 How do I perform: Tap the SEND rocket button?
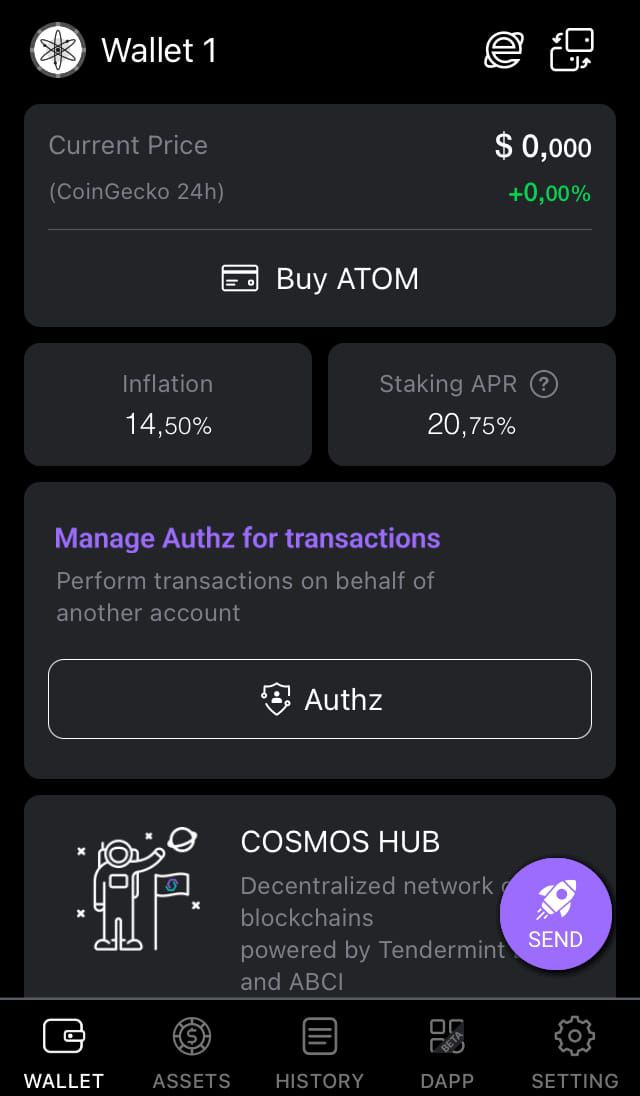pyautogui.click(x=555, y=914)
